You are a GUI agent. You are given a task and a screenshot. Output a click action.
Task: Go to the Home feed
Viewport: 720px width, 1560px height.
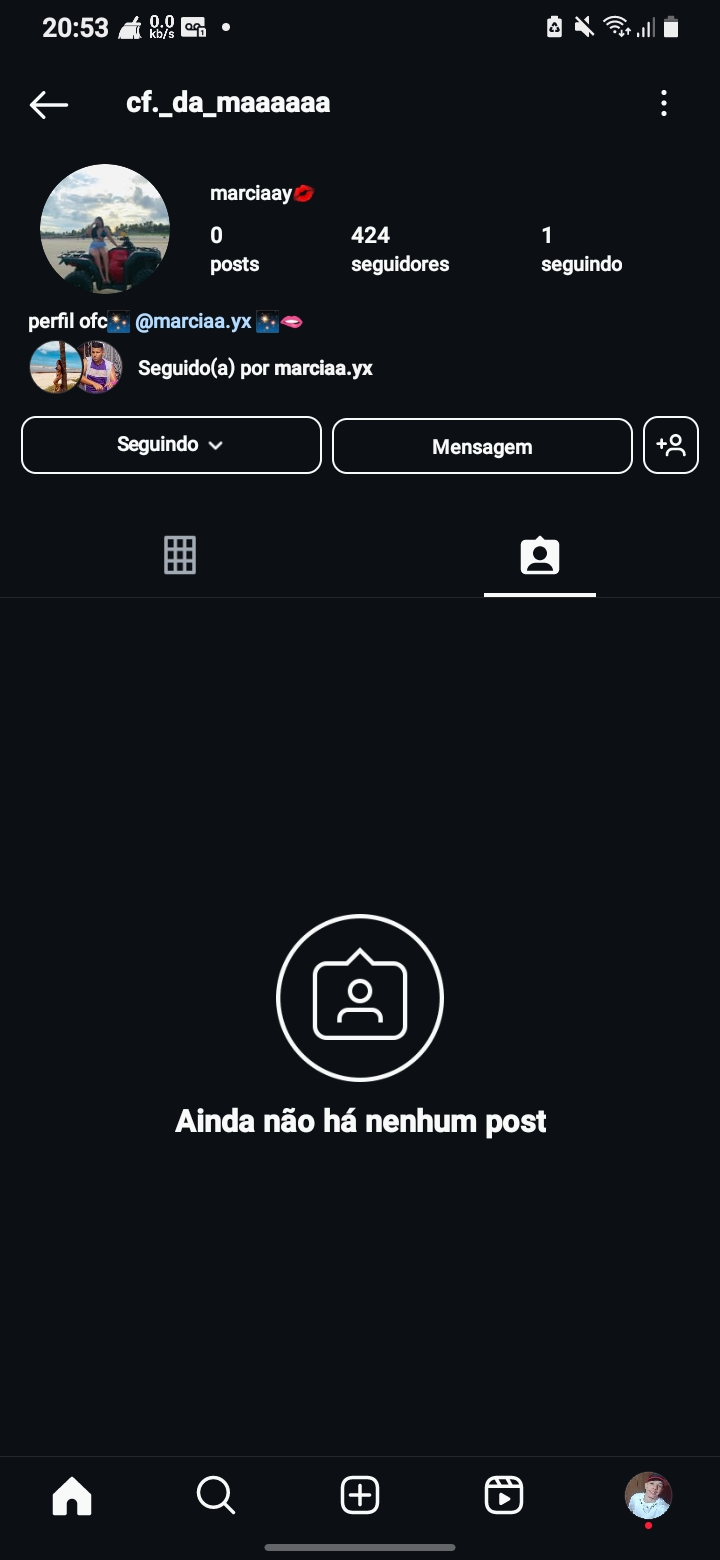[x=72, y=1496]
